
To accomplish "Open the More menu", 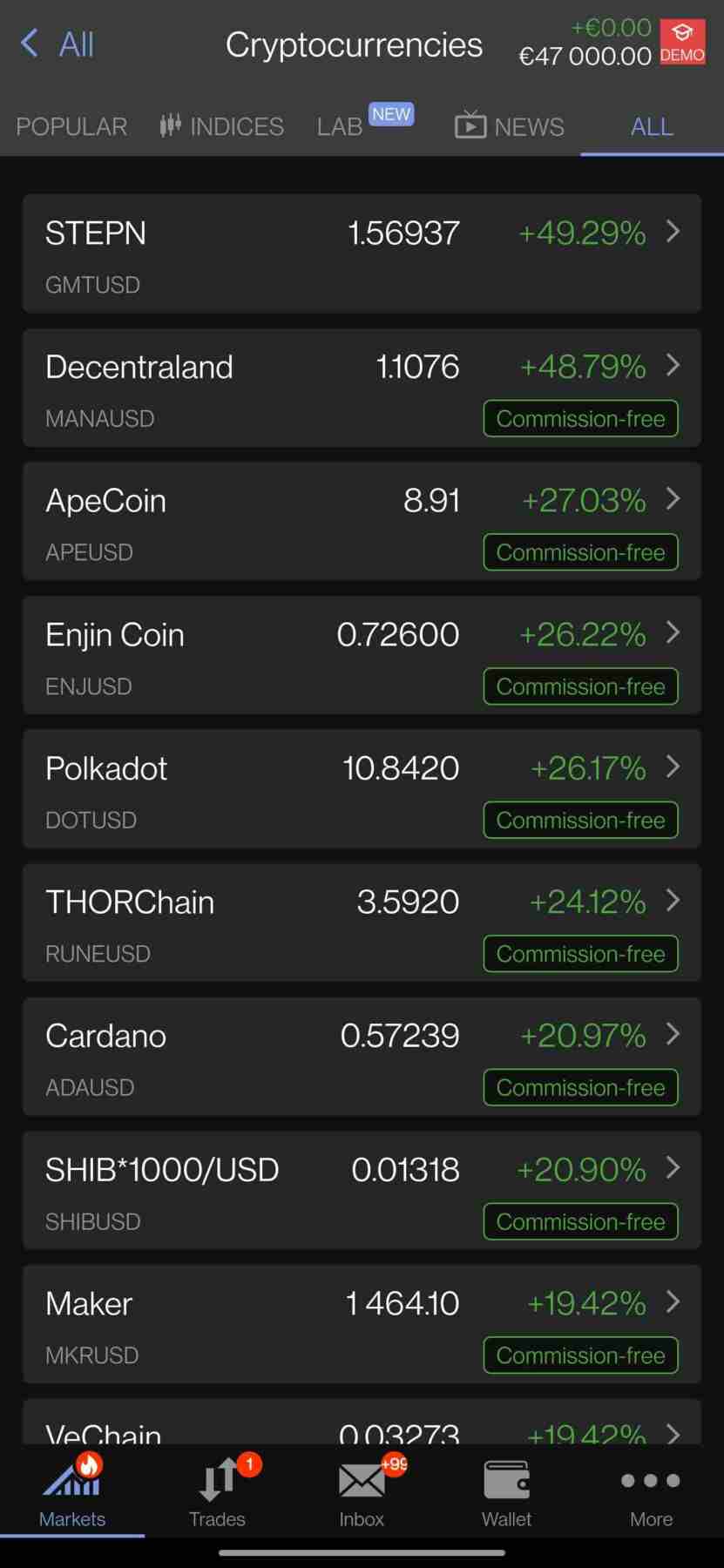I will (651, 1491).
